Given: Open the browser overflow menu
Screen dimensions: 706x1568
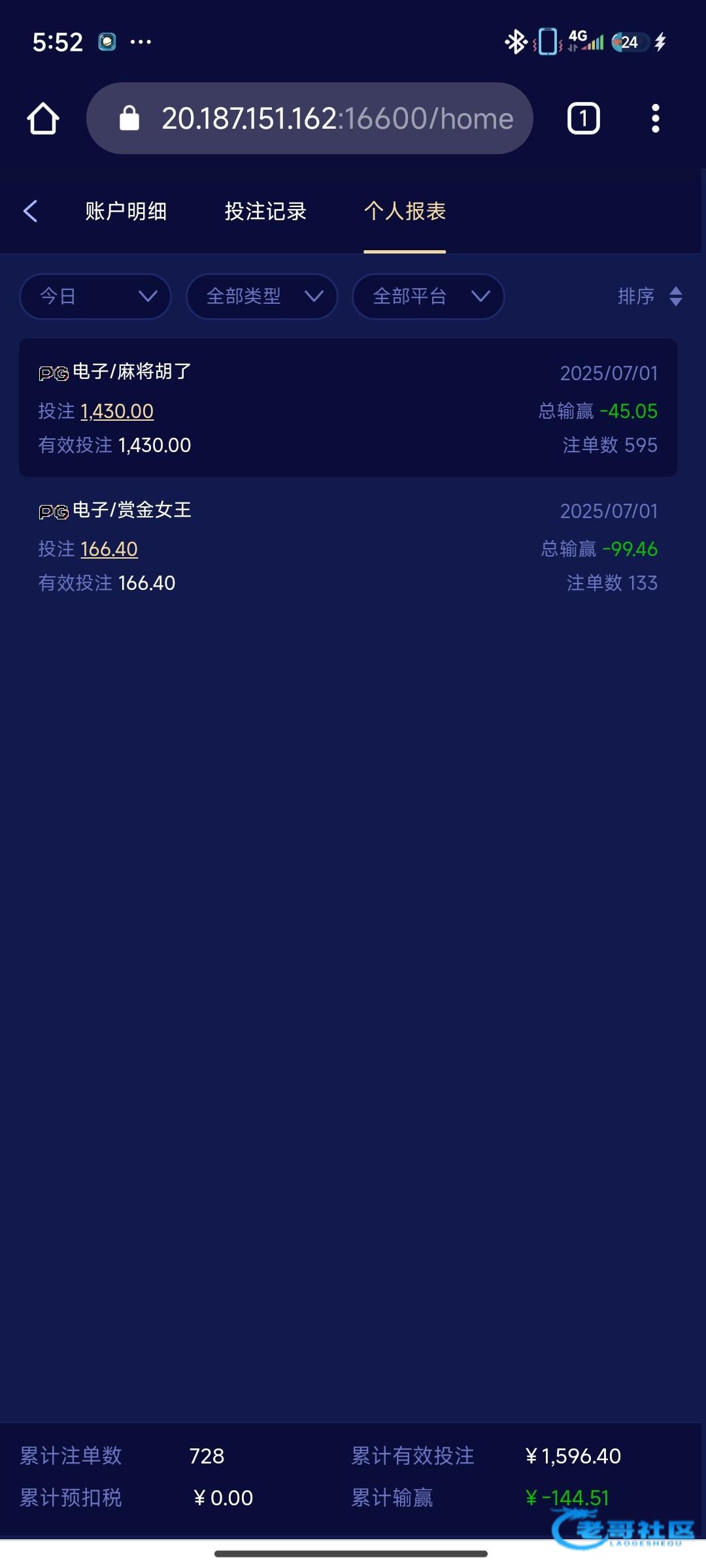Looking at the screenshot, I should (x=655, y=119).
